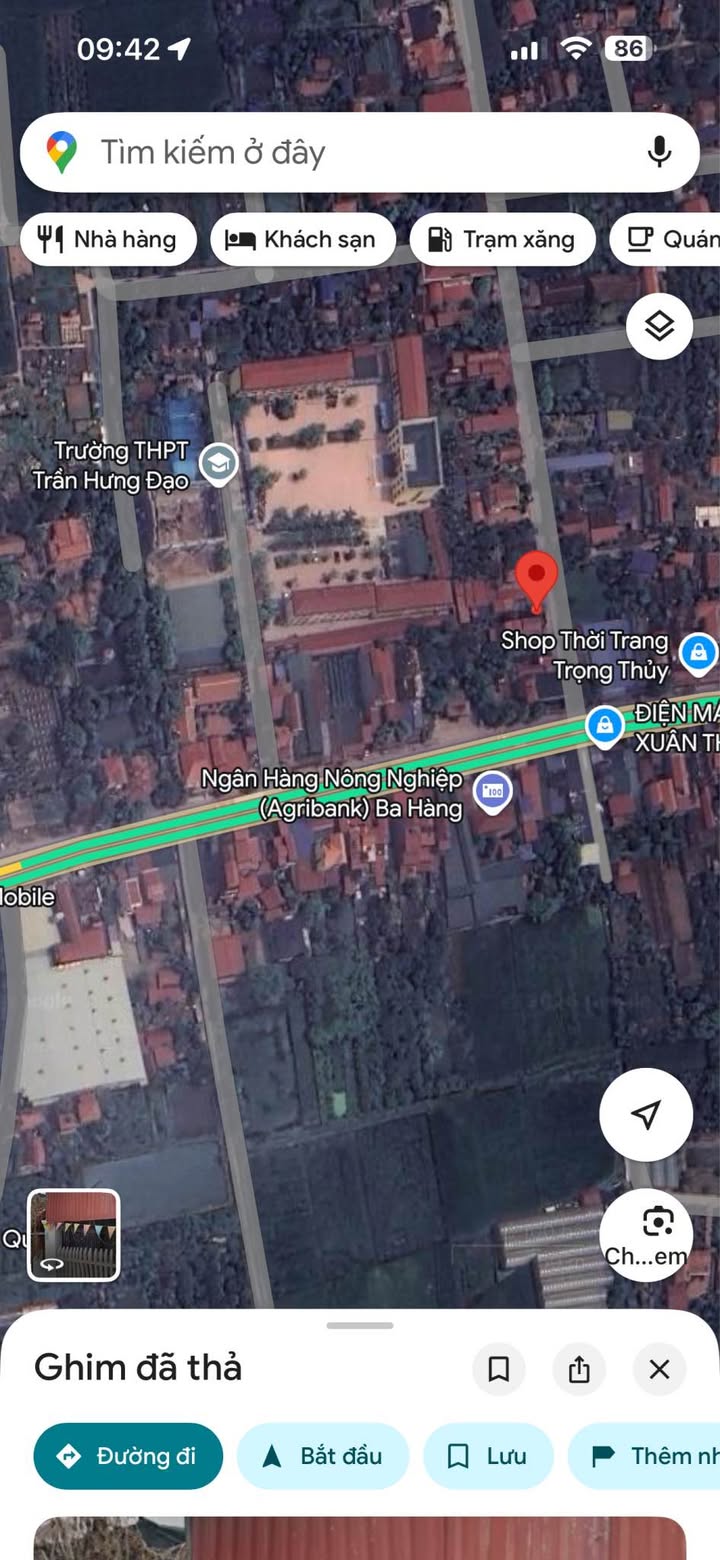The image size is (720, 1560).
Task: Get directions with Đường đi
Action: [x=128, y=1456]
